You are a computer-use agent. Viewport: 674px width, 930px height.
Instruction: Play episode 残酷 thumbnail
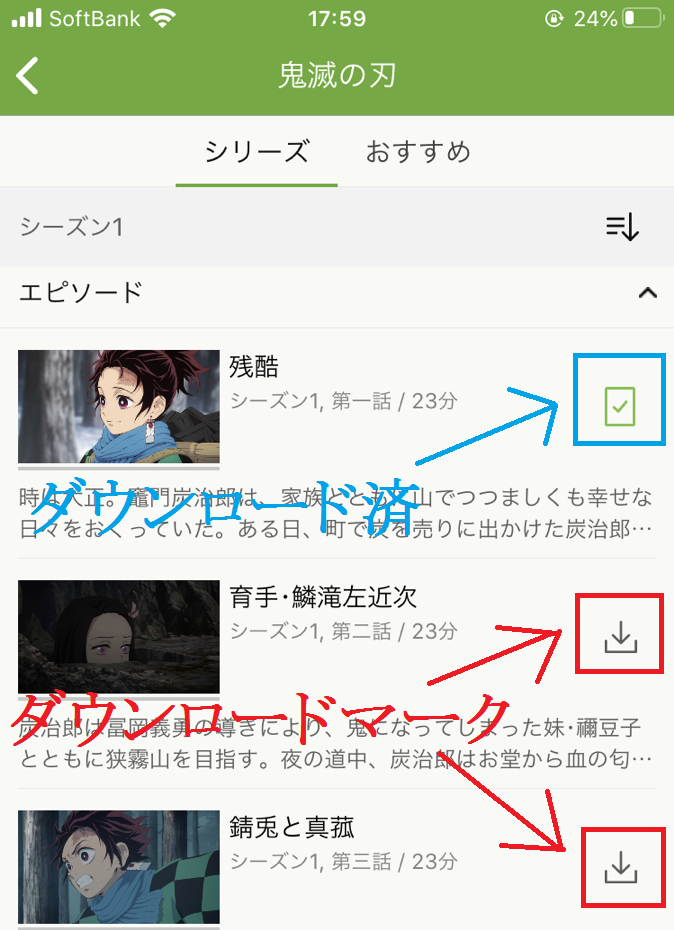pos(119,406)
